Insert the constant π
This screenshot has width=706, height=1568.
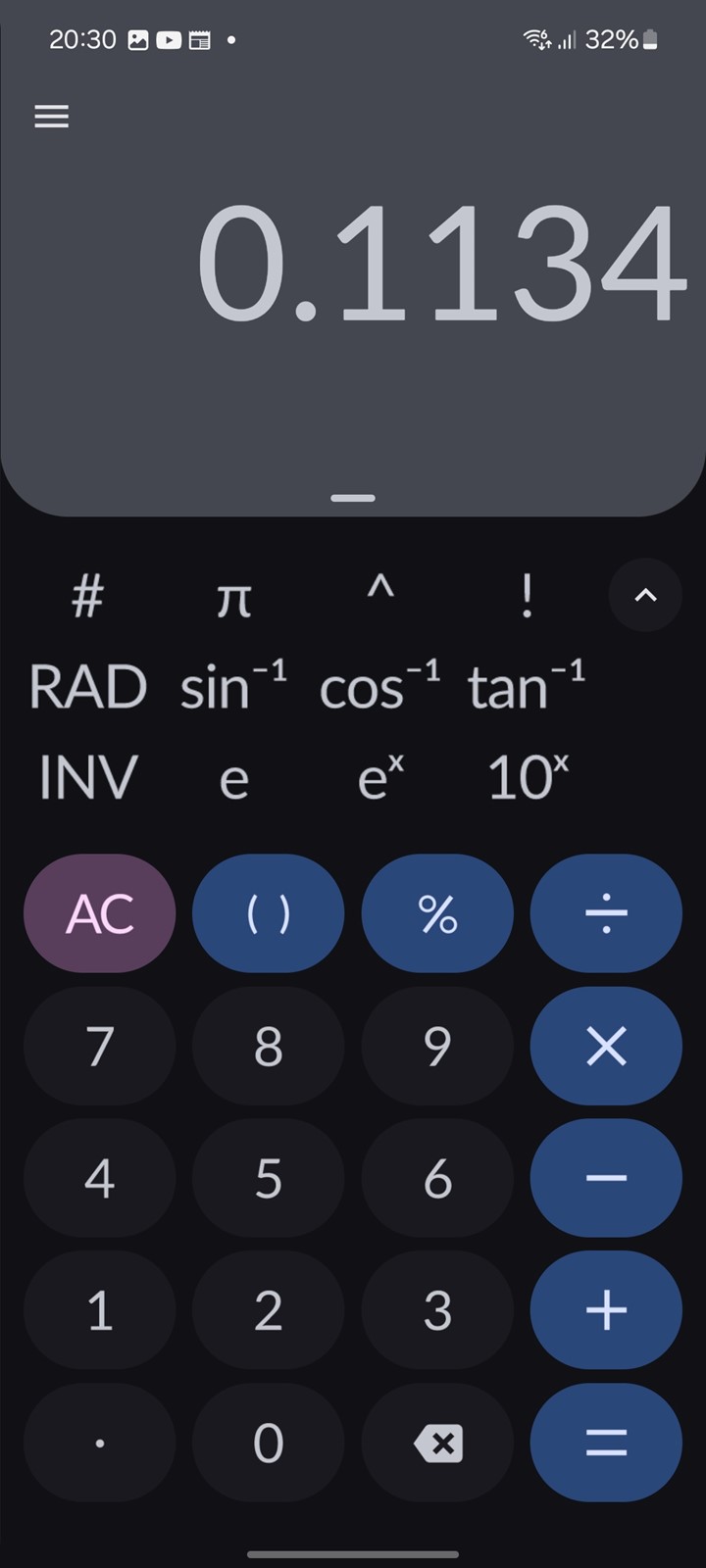(233, 596)
